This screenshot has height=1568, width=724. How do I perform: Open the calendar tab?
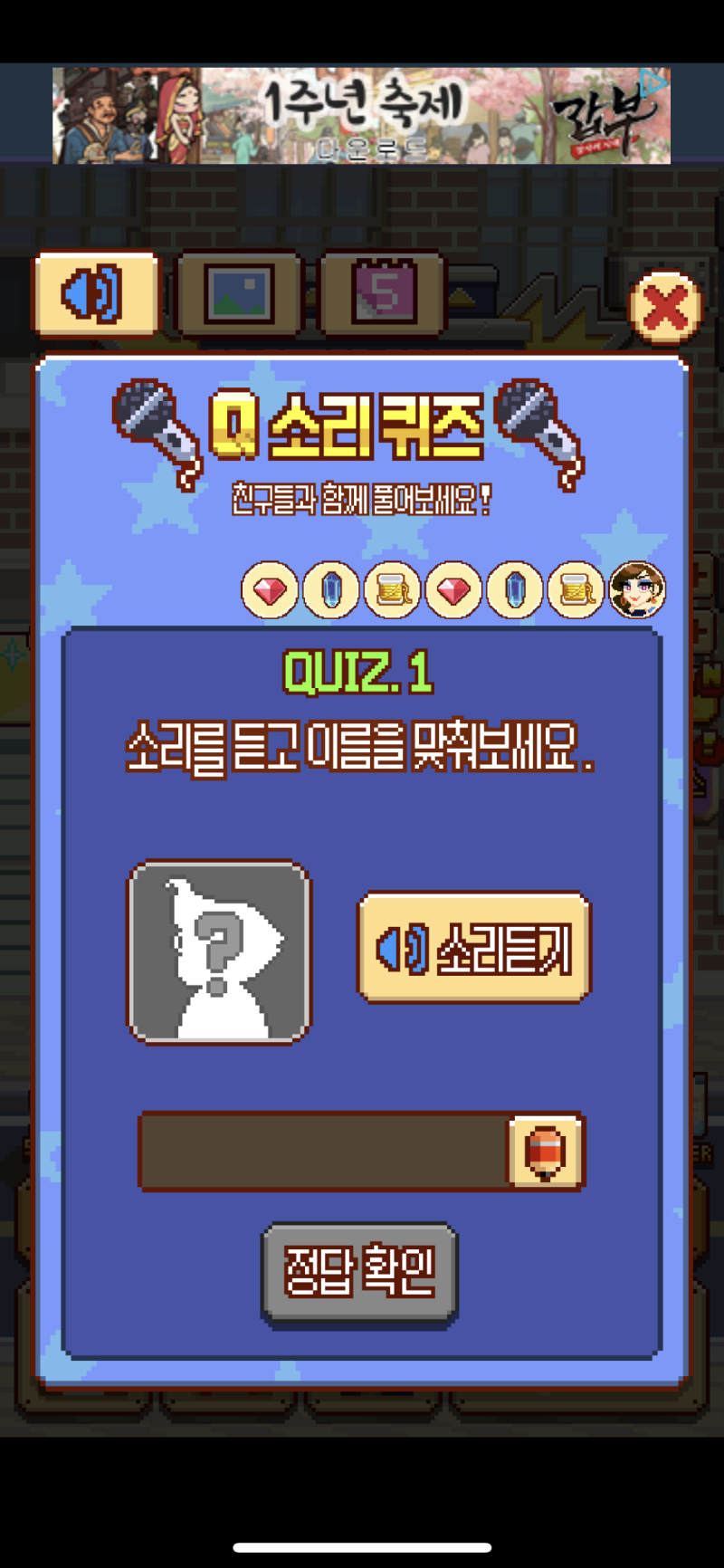coord(383,294)
